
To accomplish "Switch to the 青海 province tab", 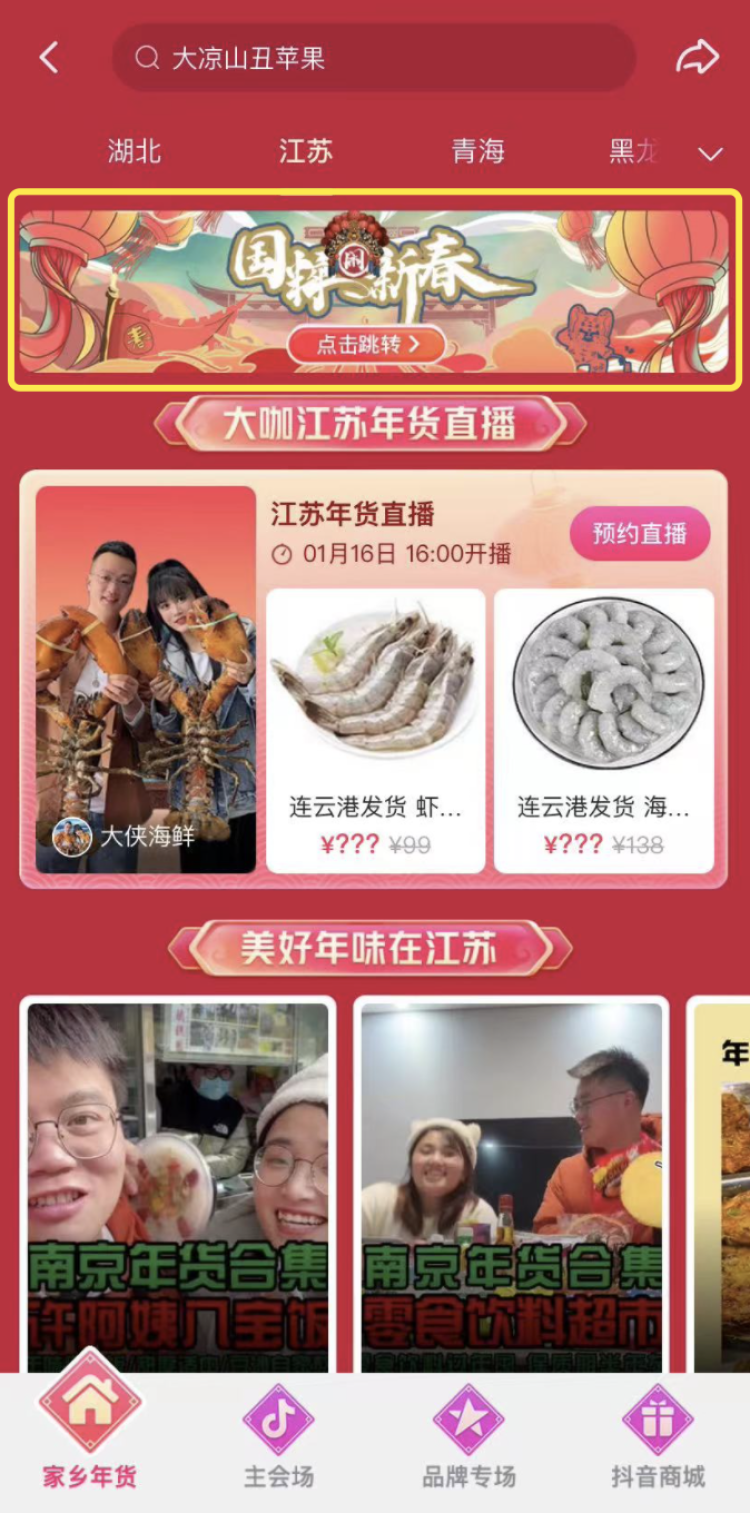I will tap(477, 152).
